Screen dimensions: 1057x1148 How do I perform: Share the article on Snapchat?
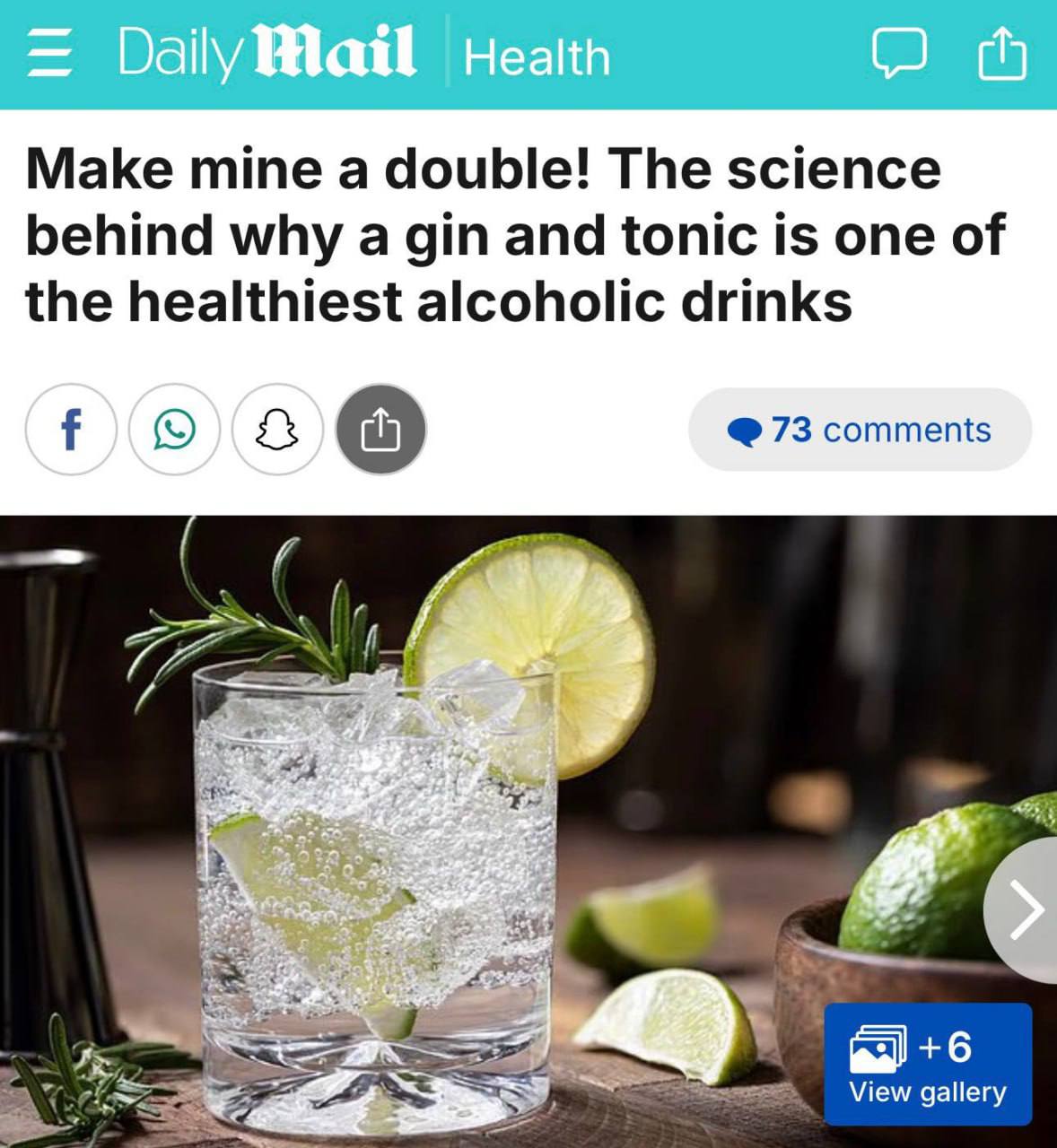(277, 430)
